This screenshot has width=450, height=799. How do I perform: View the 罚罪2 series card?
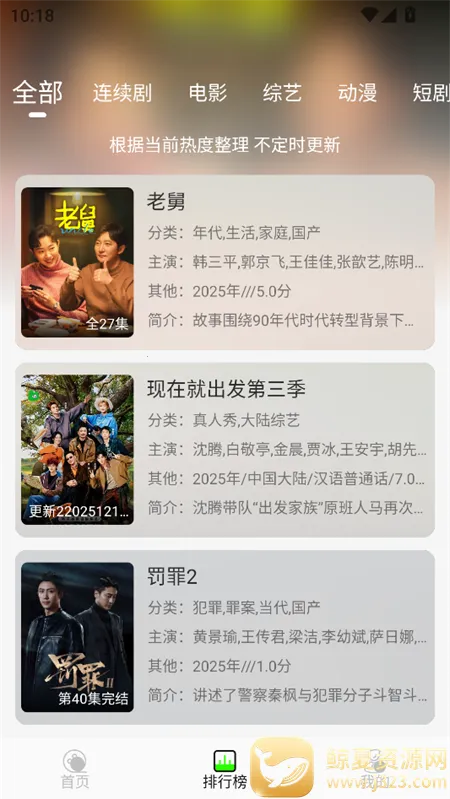[225, 637]
